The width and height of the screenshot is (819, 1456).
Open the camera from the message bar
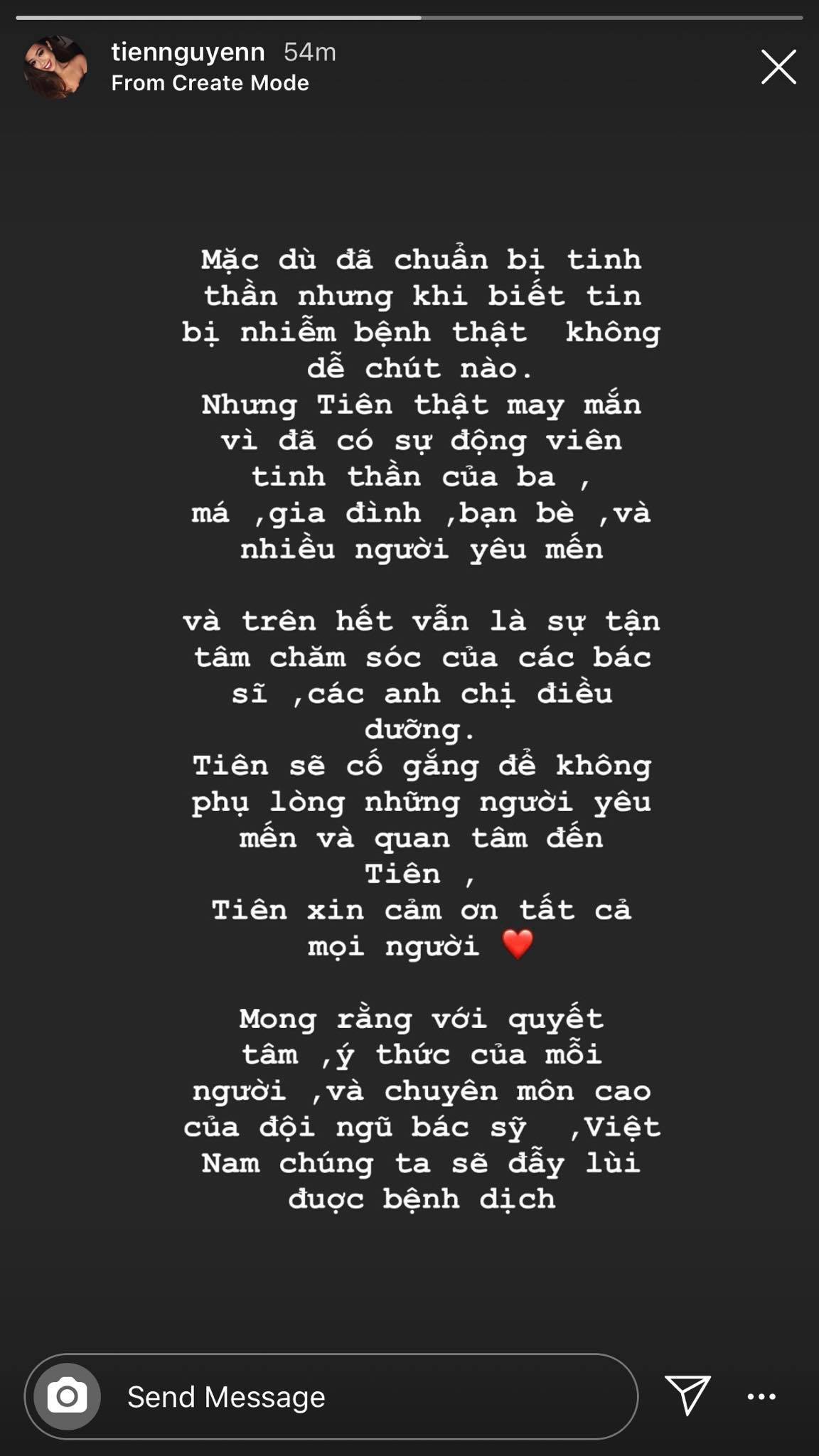pos(68,1397)
